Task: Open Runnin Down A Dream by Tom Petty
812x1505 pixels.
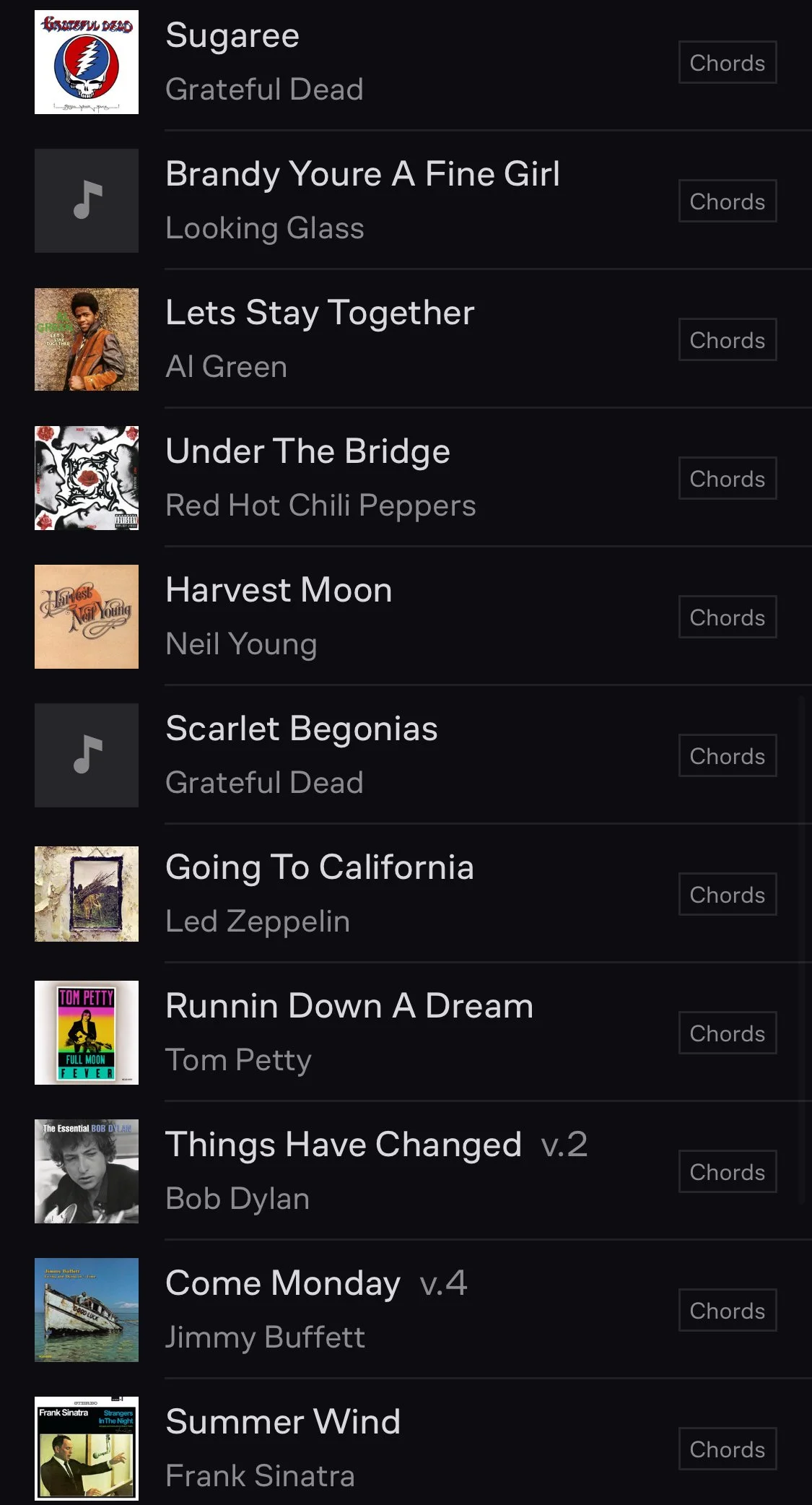Action: tap(406, 1033)
